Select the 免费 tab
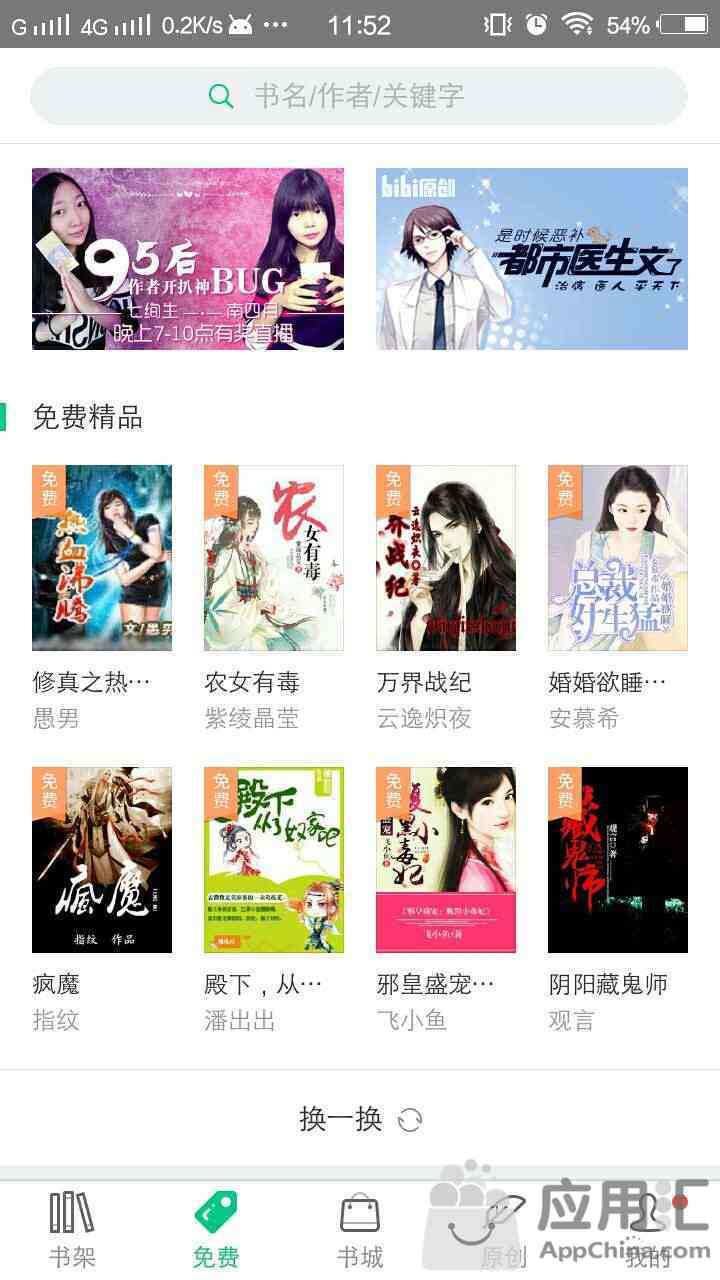Image resolution: width=720 pixels, height=1280 pixels. [x=216, y=1230]
